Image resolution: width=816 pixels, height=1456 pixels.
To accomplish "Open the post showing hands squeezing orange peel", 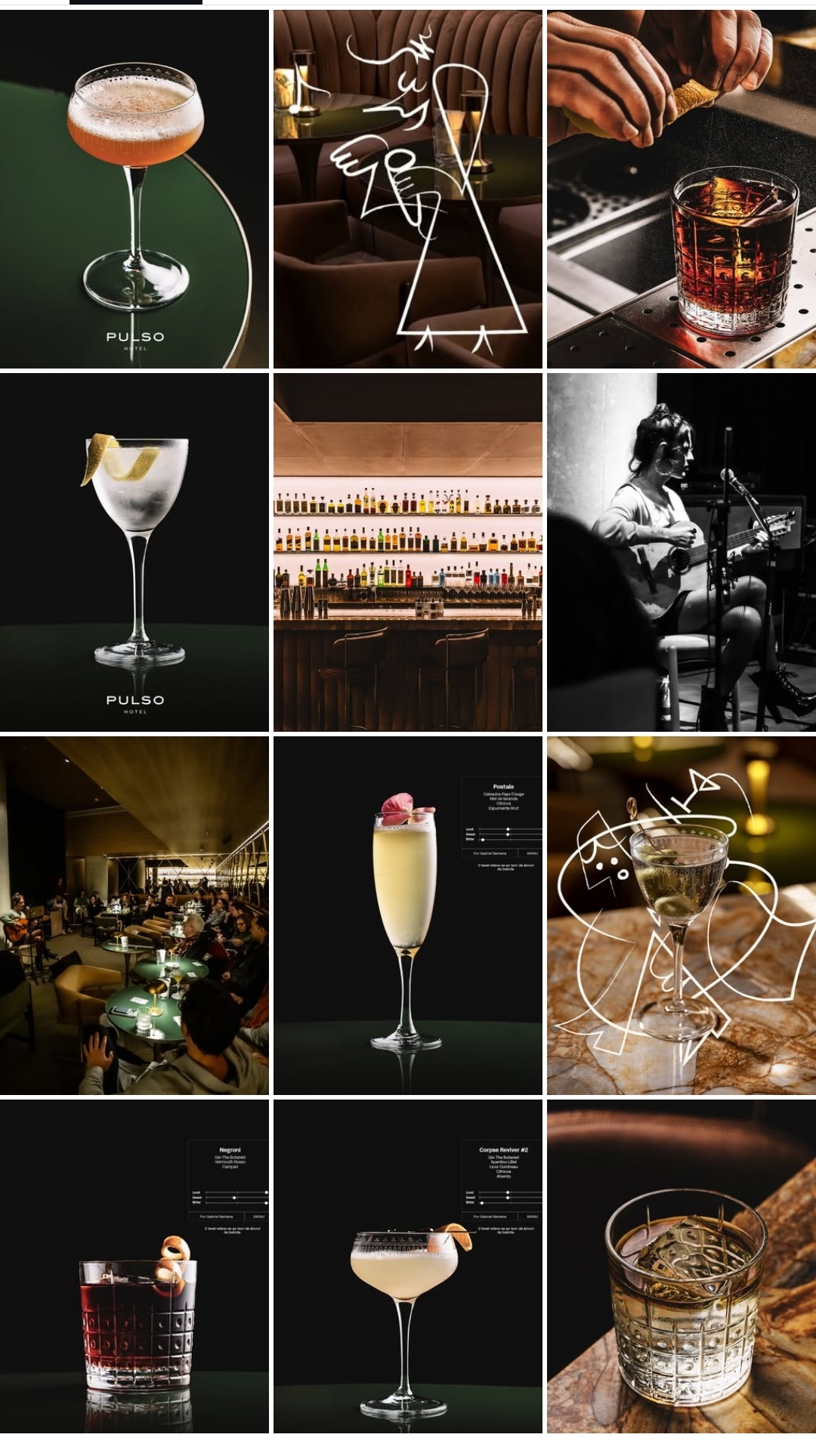I will (682, 189).
